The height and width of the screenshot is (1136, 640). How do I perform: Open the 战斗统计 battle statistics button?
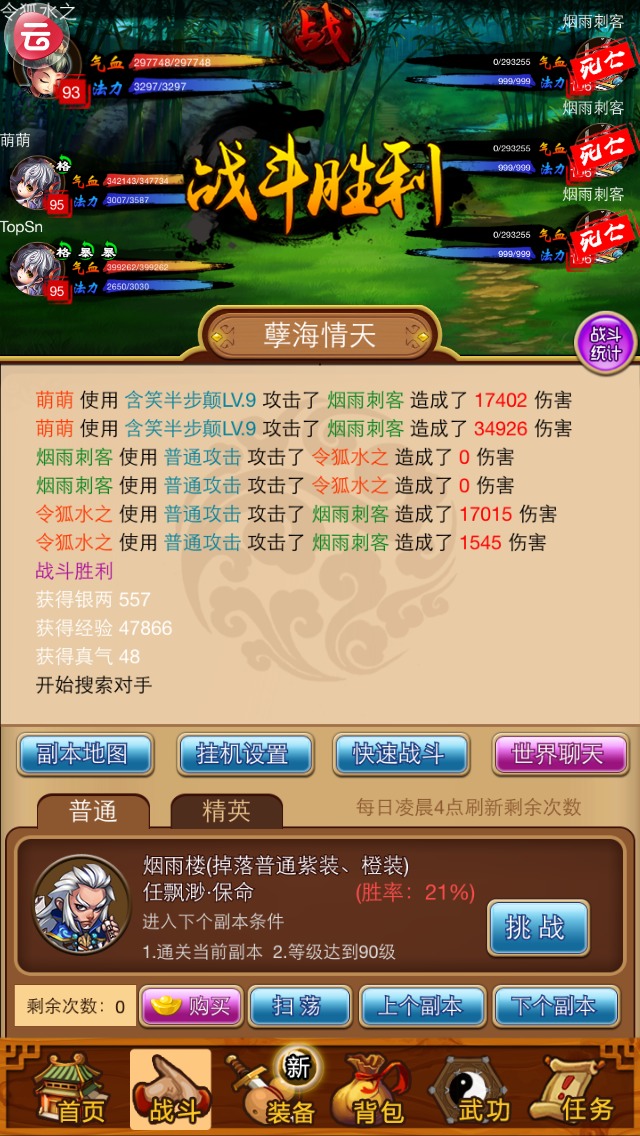[x=605, y=344]
